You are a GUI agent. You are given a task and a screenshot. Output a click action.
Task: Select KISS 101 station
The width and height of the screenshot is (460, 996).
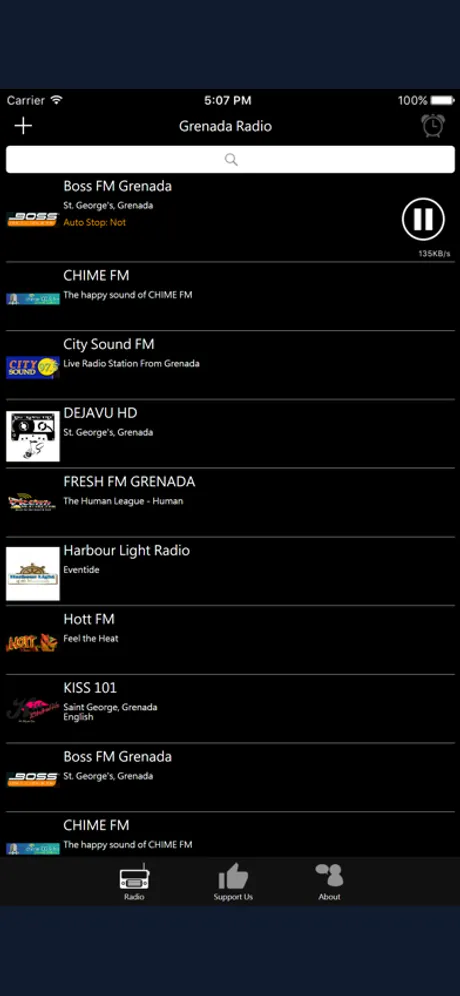tap(230, 708)
